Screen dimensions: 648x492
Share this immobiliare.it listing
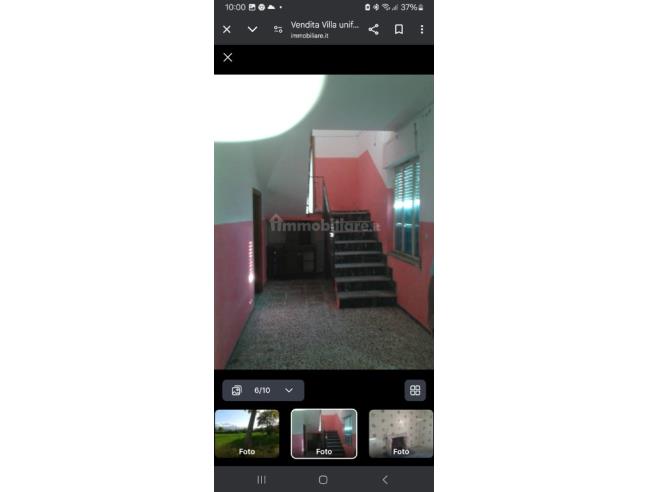tap(374, 30)
